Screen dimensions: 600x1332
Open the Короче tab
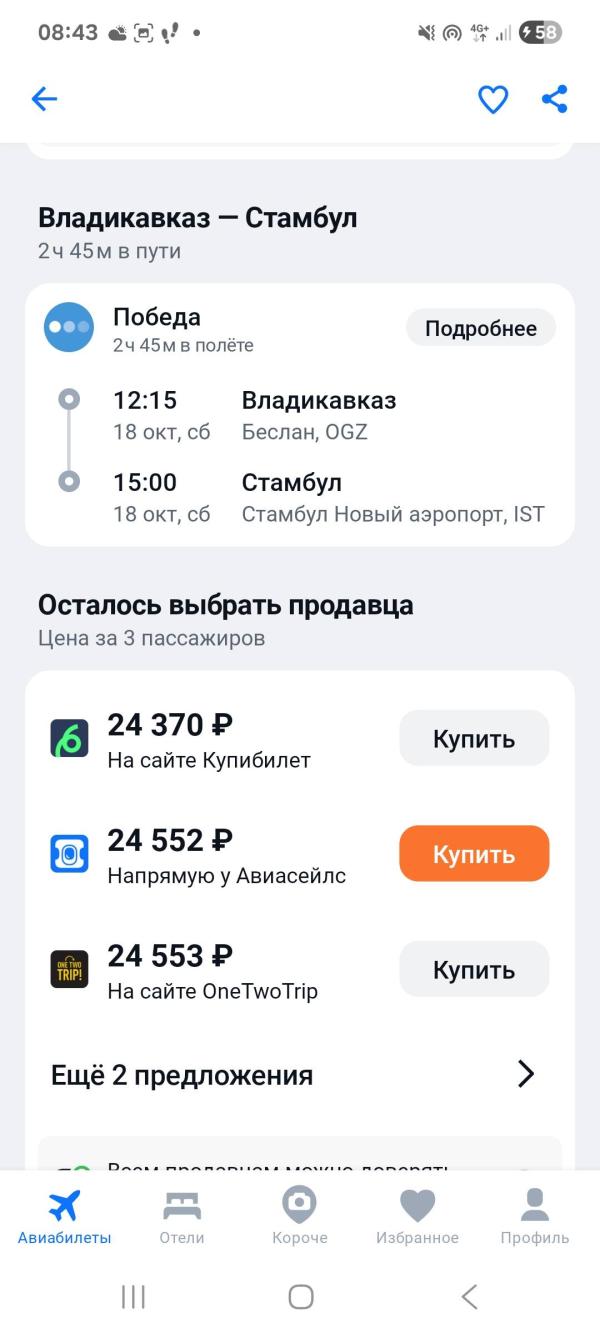(x=300, y=1217)
